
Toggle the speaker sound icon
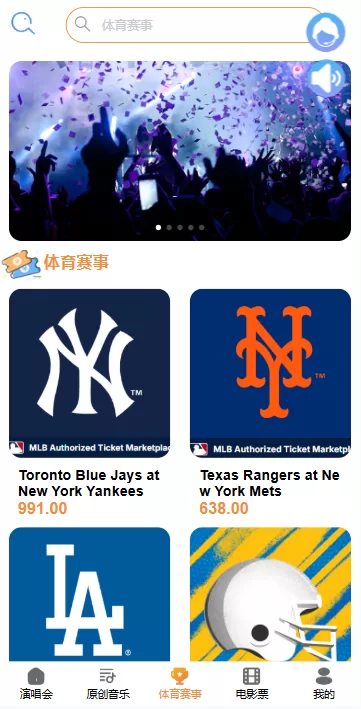point(327,78)
